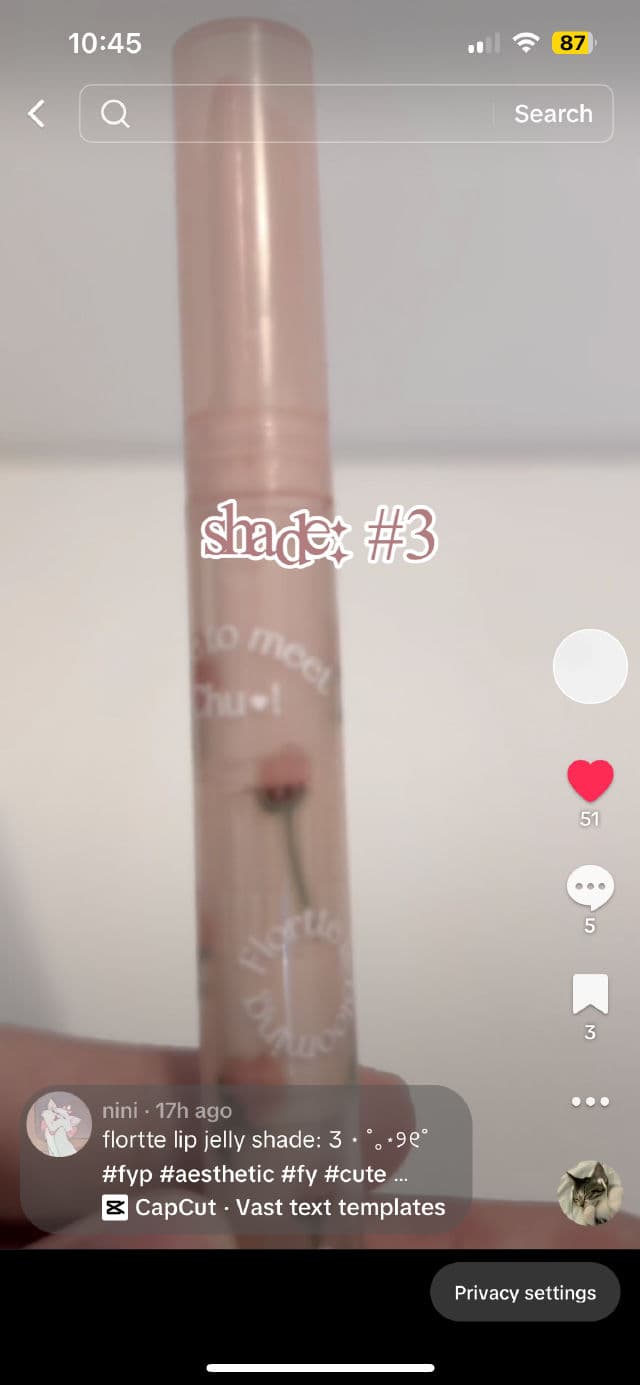Screen dimensions: 640x1385
Task: Open the search input field
Action: pyautogui.click(x=300, y=114)
